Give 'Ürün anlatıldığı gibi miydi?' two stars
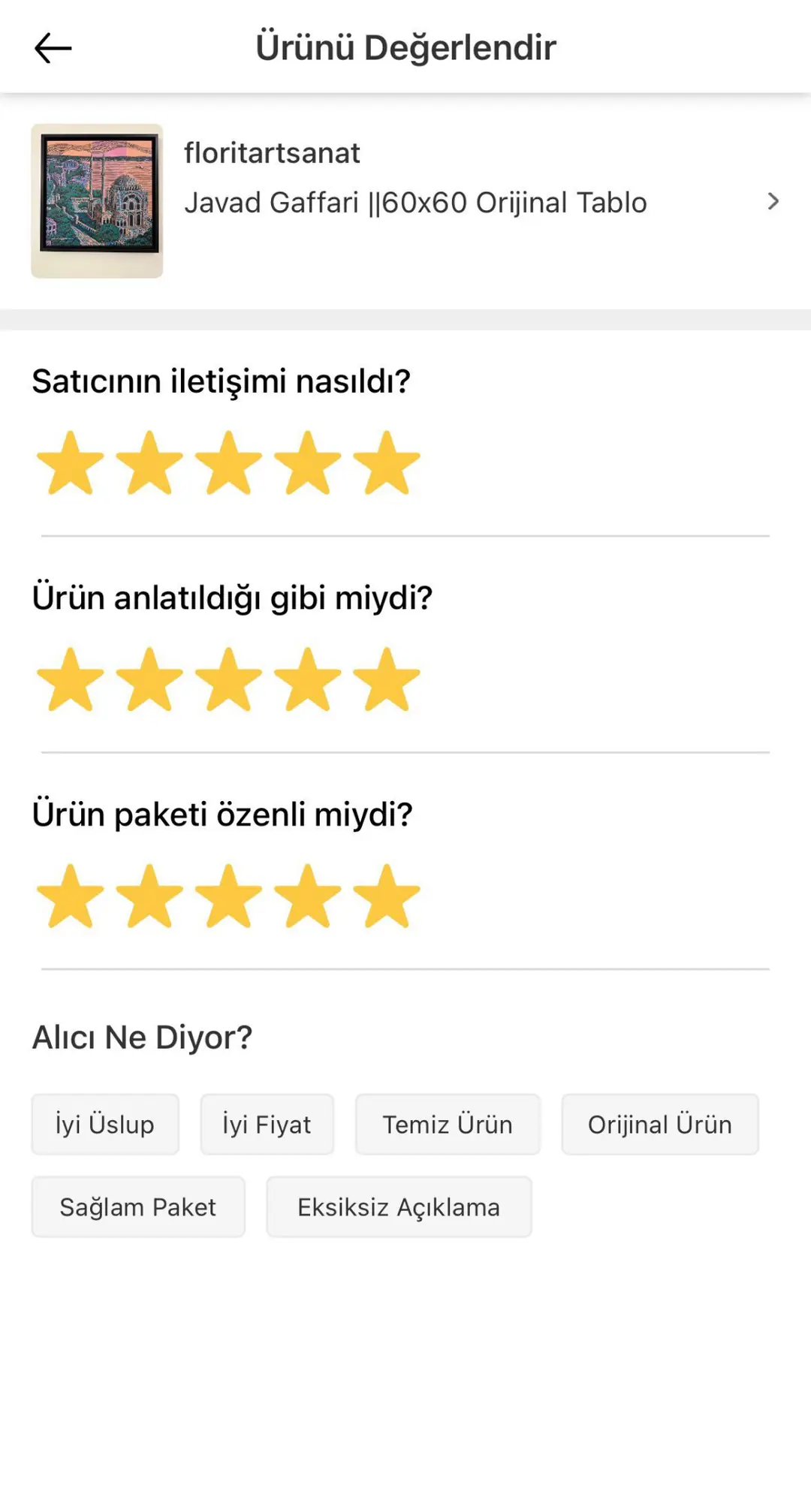 (149, 679)
